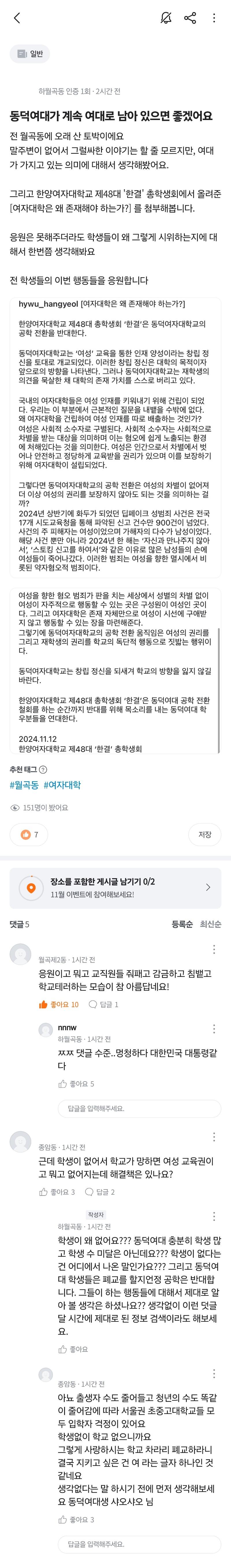Open the #월곡동 hashtag
231x1568 pixels.
(24, 785)
